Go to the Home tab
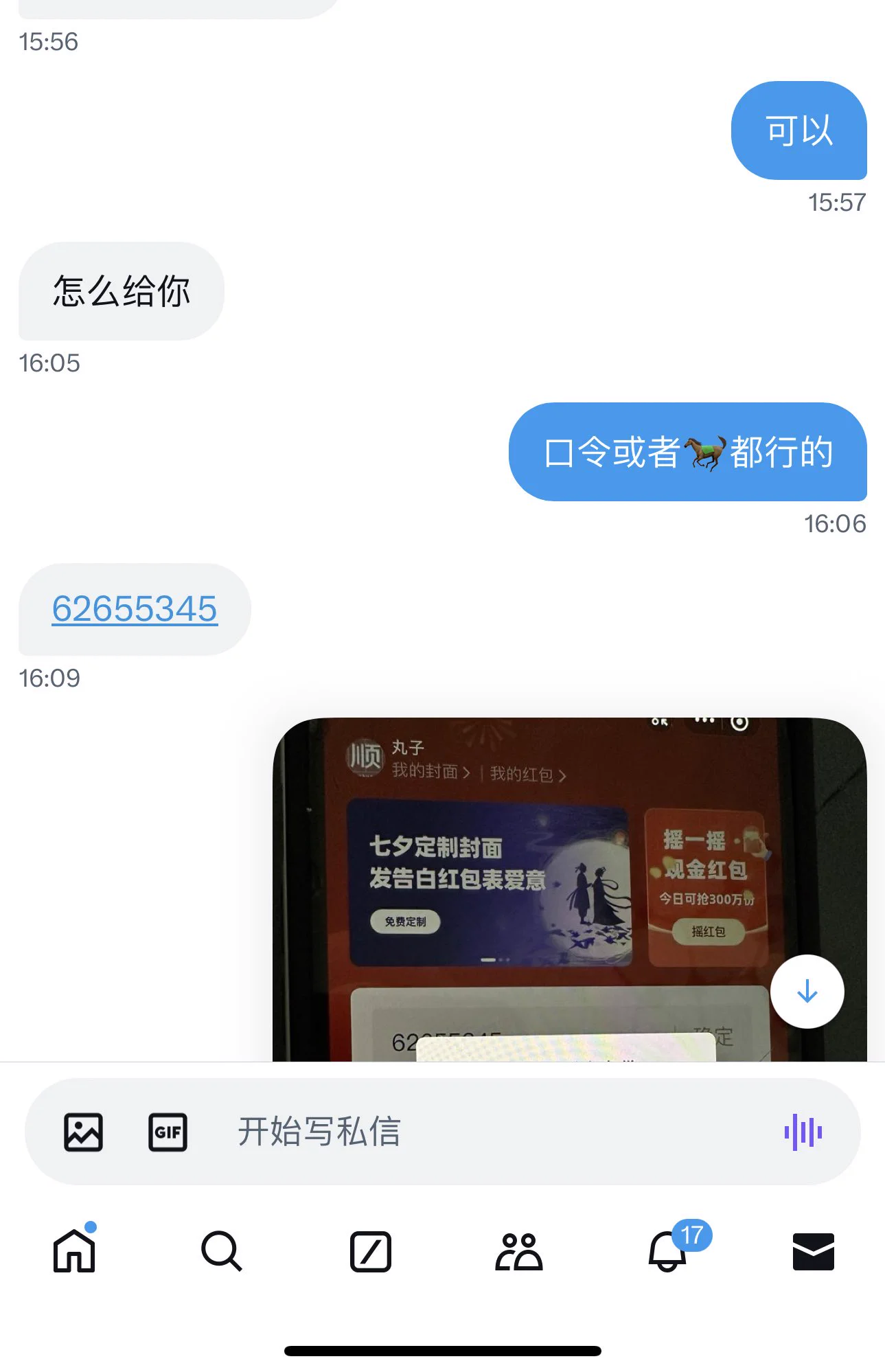Screen dimensions: 885x1372 pos(74,1251)
